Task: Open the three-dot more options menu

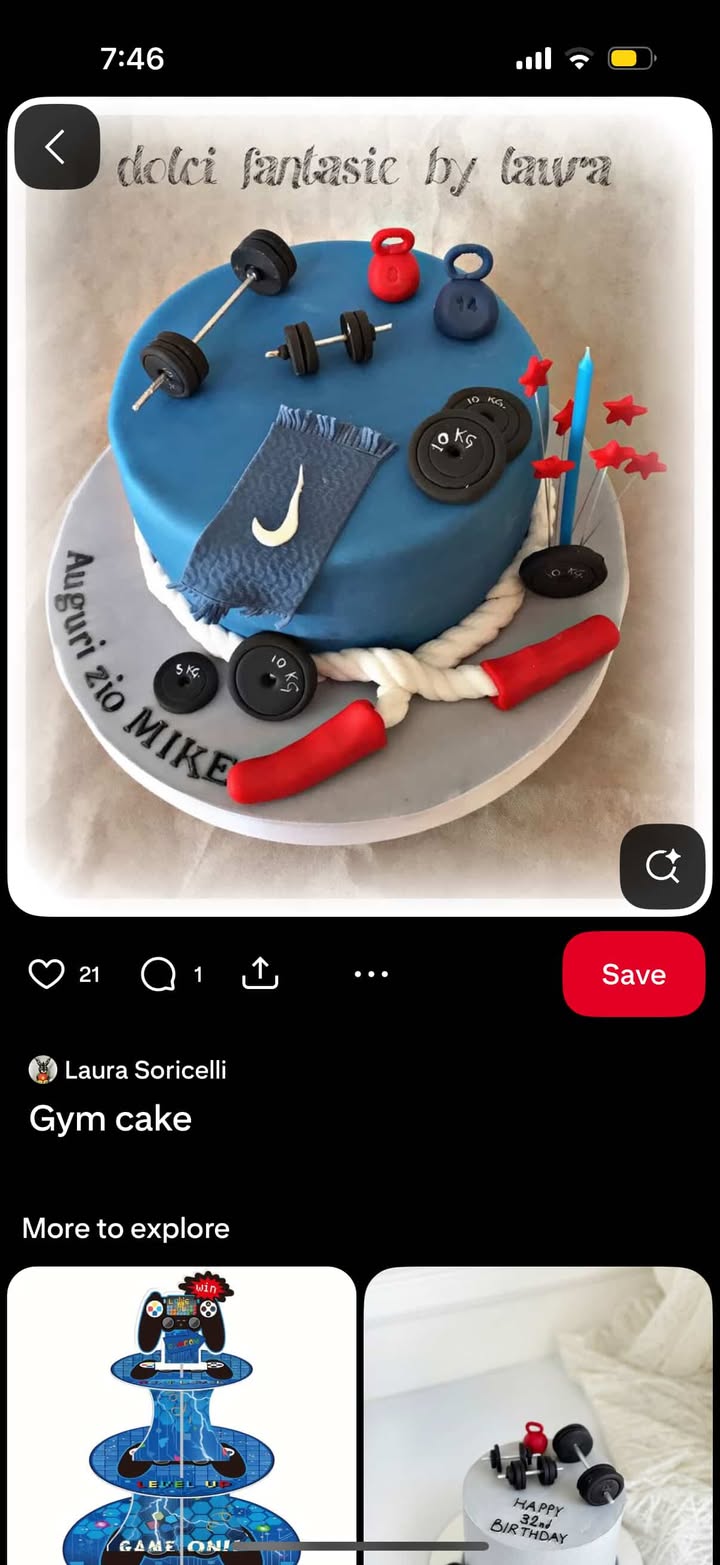Action: tap(371, 974)
